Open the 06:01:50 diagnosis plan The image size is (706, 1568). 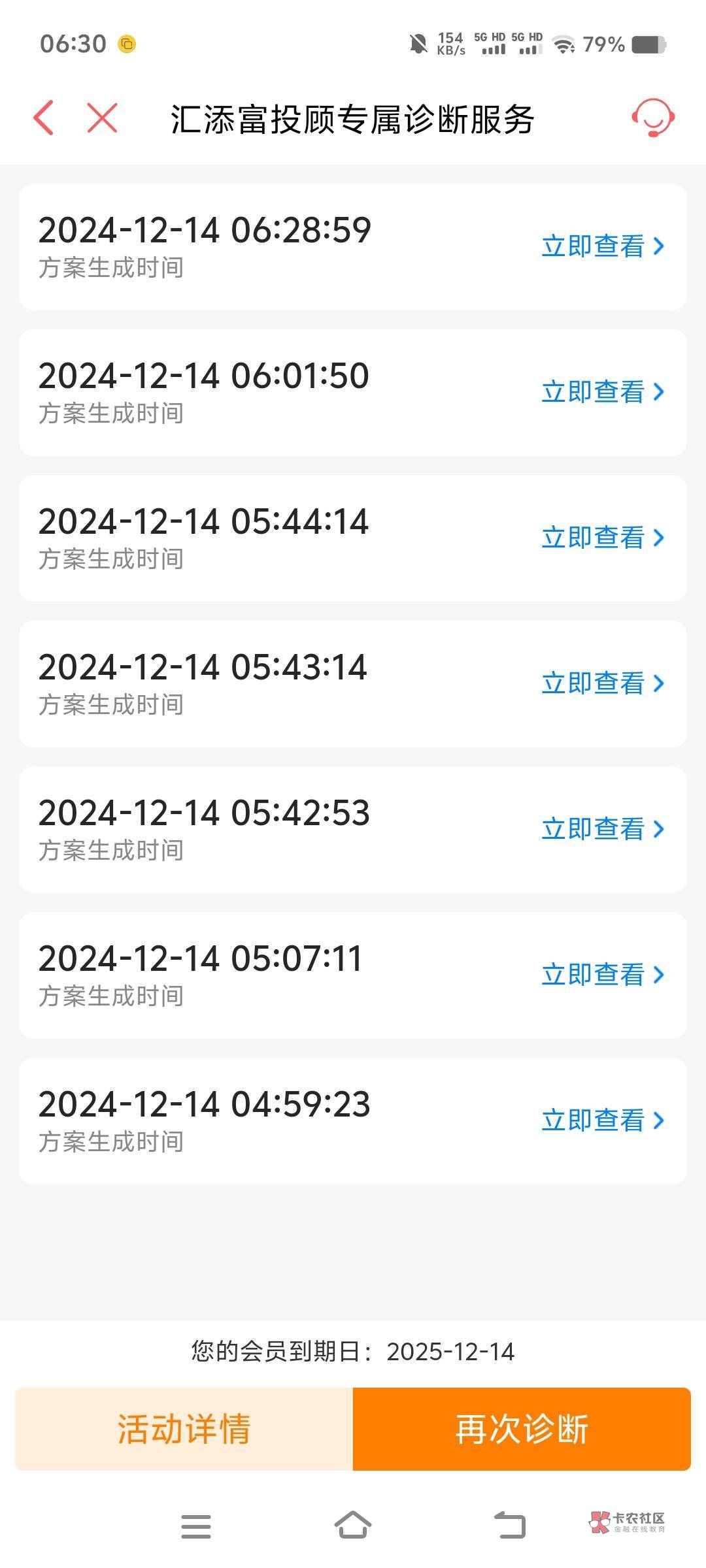coord(602,392)
